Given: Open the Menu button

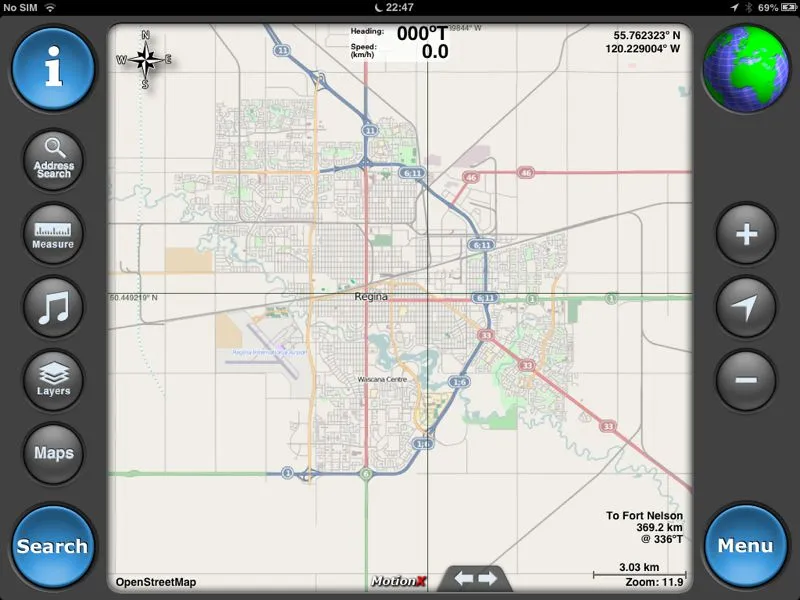Looking at the screenshot, I should [746, 546].
